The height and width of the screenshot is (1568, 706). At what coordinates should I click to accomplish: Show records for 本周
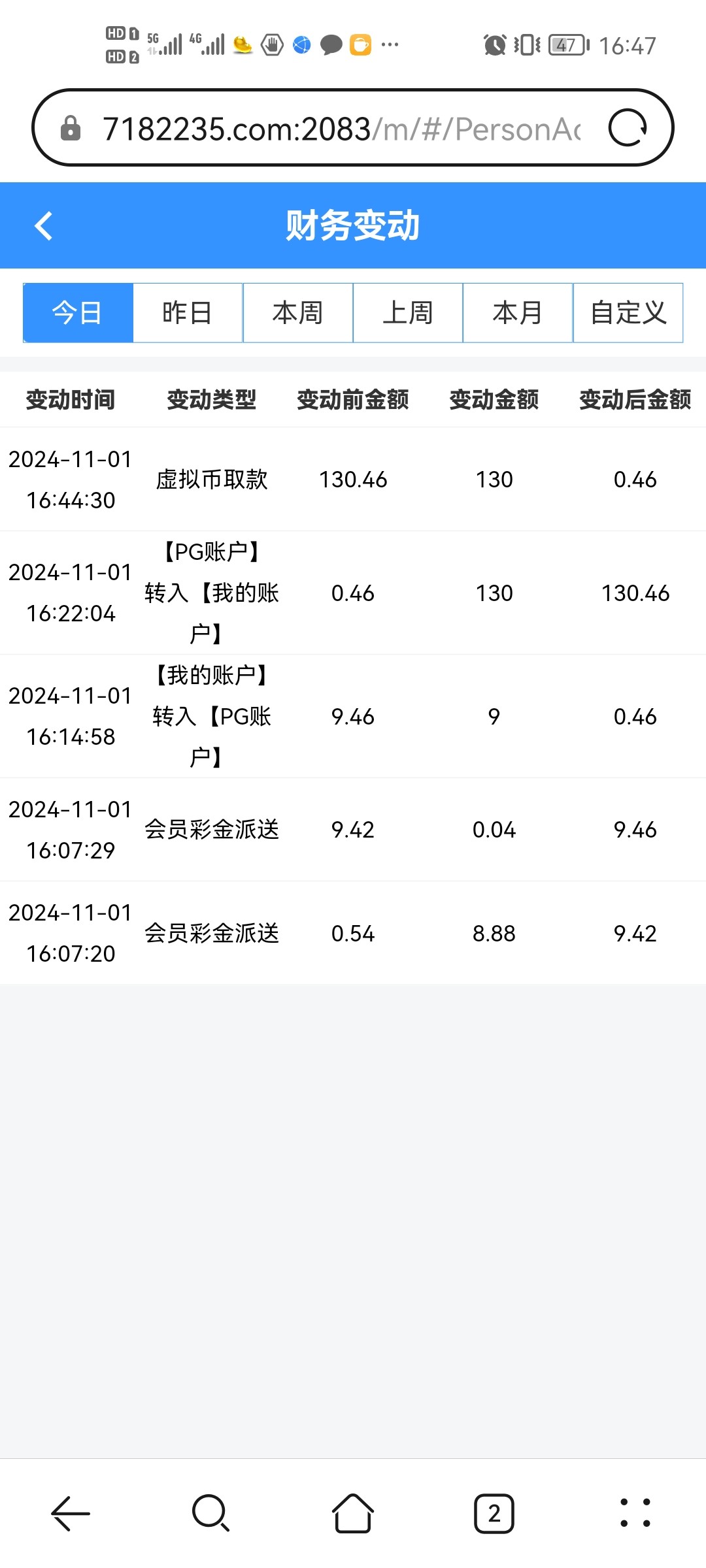click(298, 313)
